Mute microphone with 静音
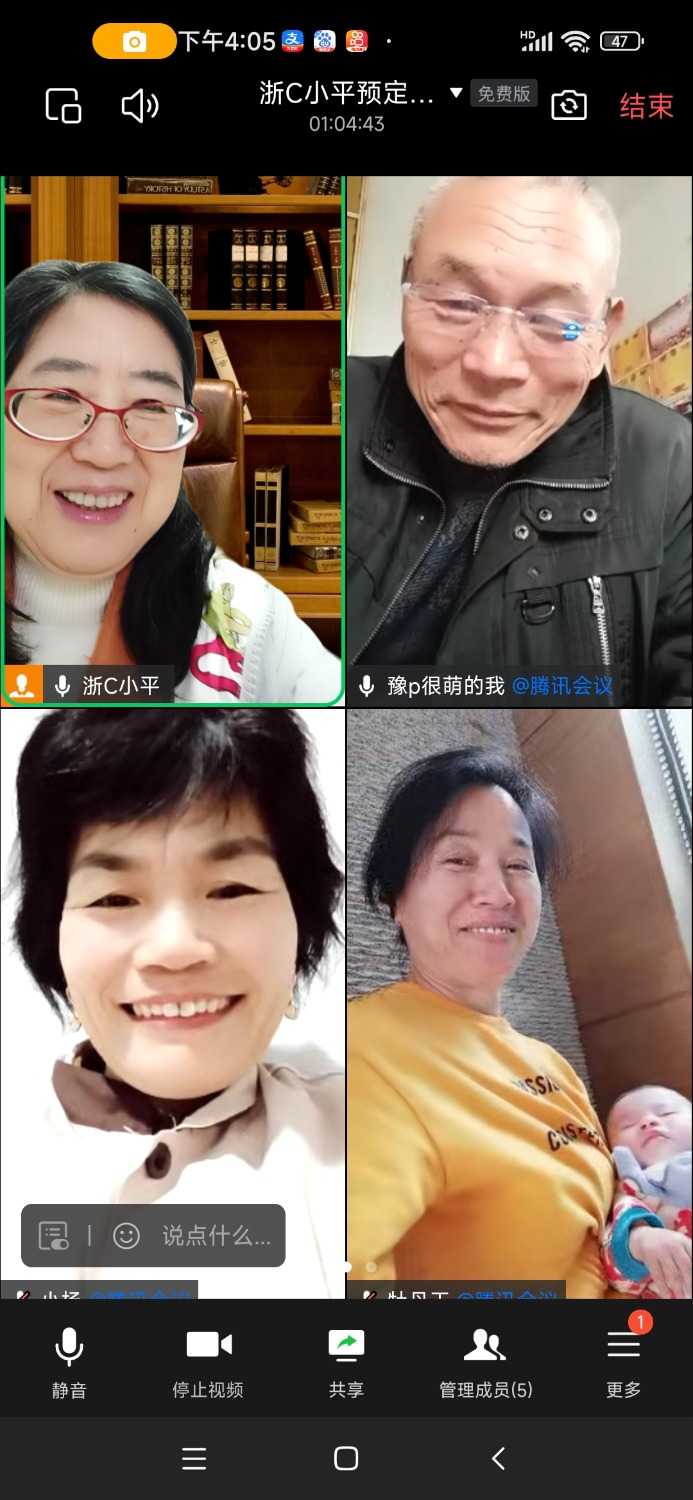 pyautogui.click(x=69, y=1360)
